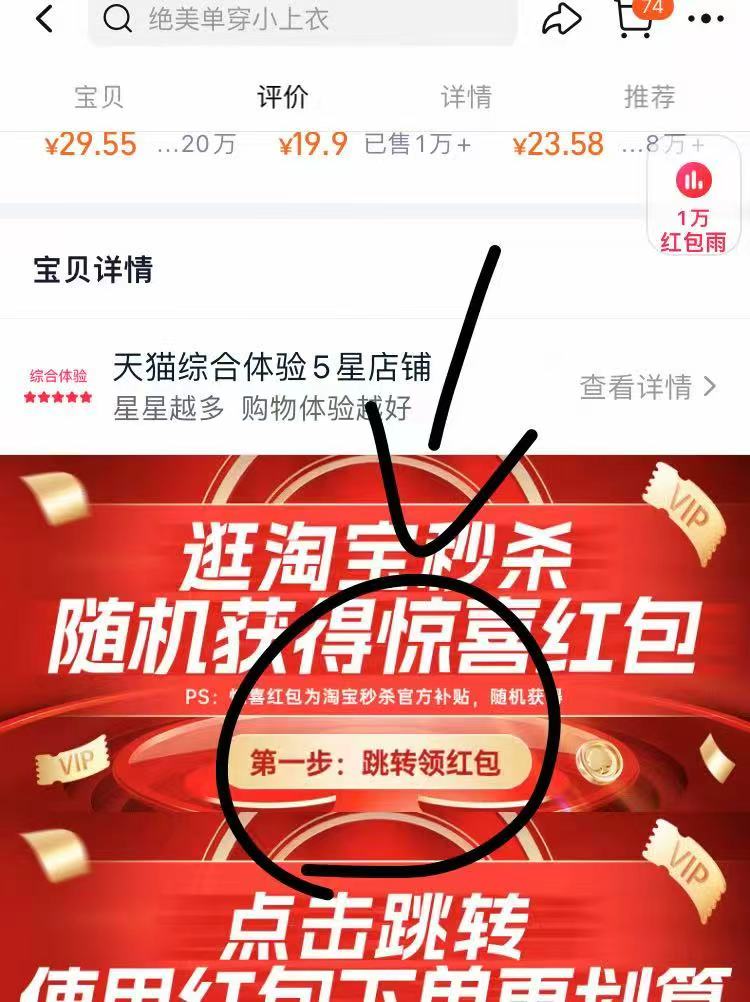The width and height of the screenshot is (750, 1002).
Task: Tap 第一步:跳转领红包 button
Action: tap(375, 765)
